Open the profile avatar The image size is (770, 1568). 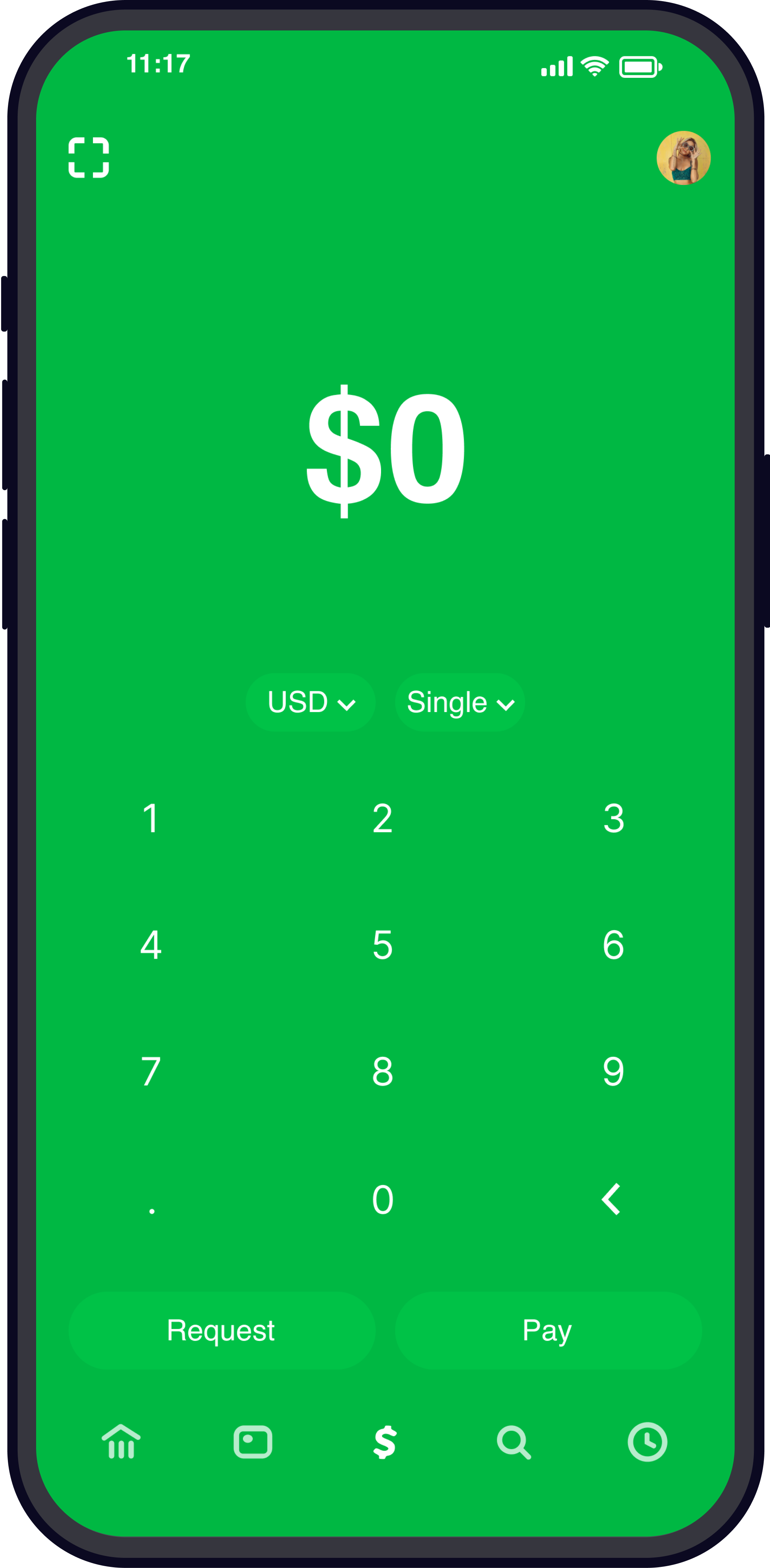pyautogui.click(x=683, y=158)
